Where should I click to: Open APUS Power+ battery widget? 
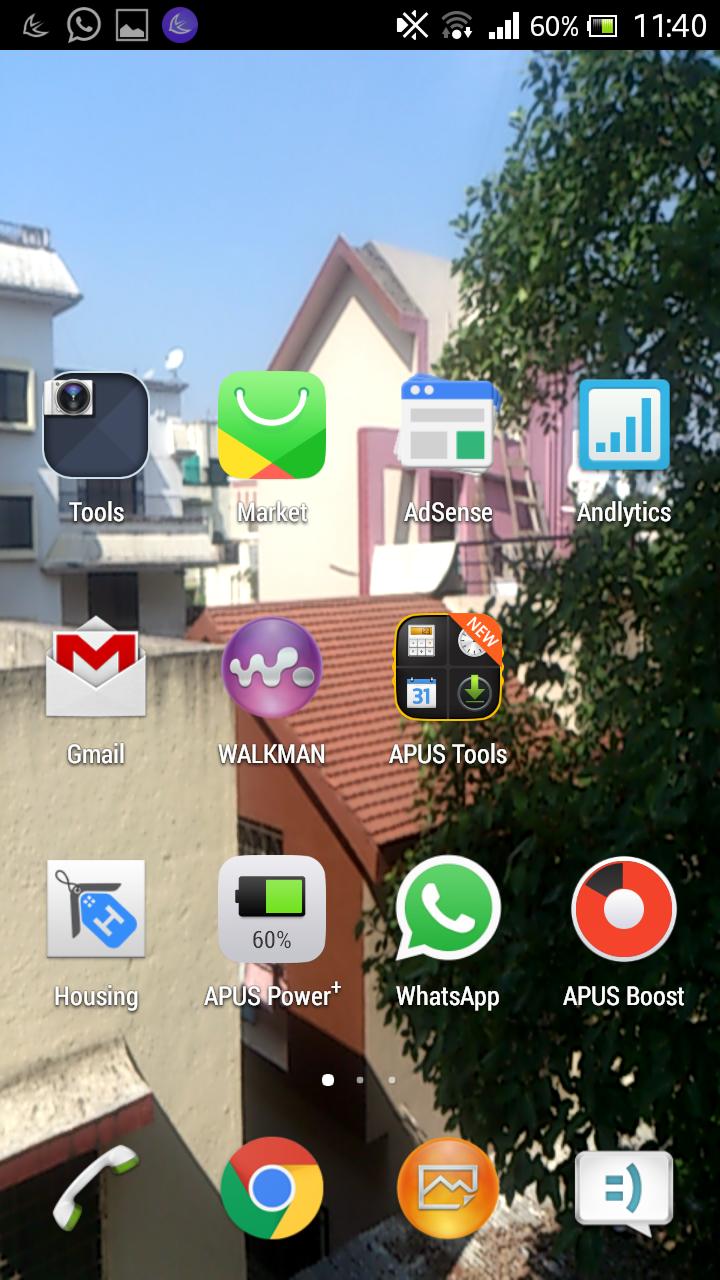pos(272,909)
